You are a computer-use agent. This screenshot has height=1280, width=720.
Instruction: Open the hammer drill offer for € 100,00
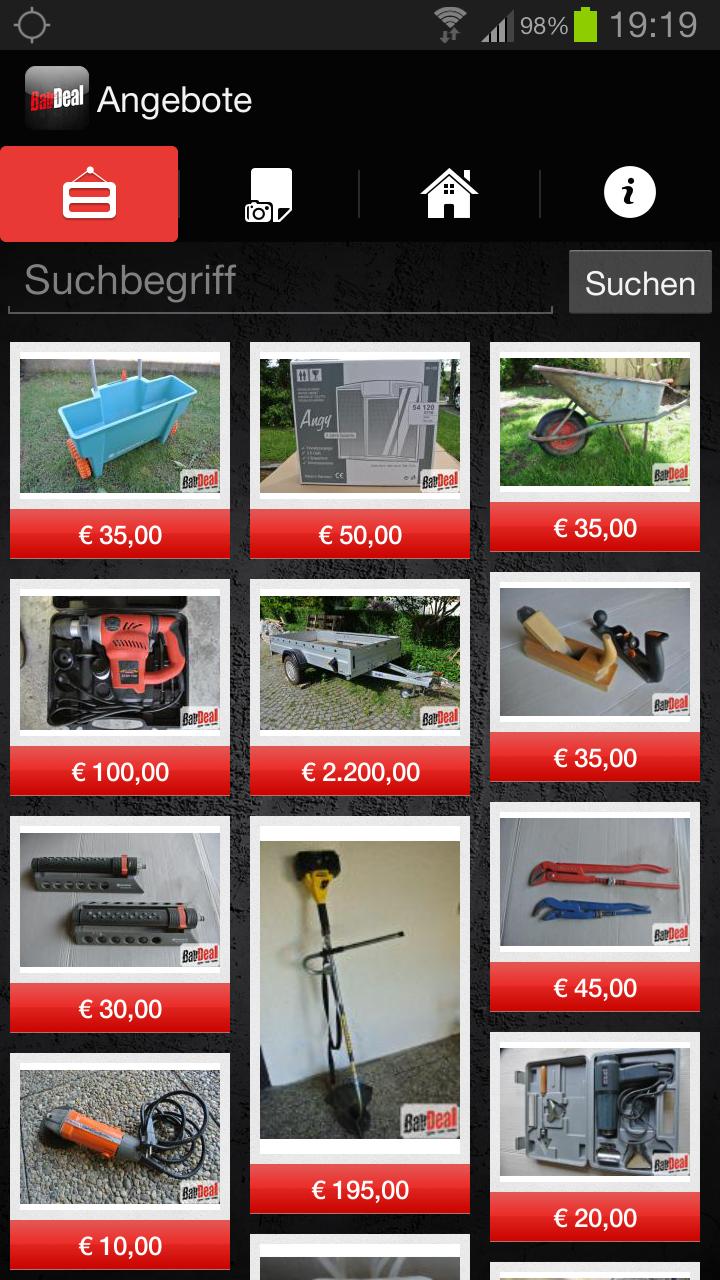click(120, 665)
